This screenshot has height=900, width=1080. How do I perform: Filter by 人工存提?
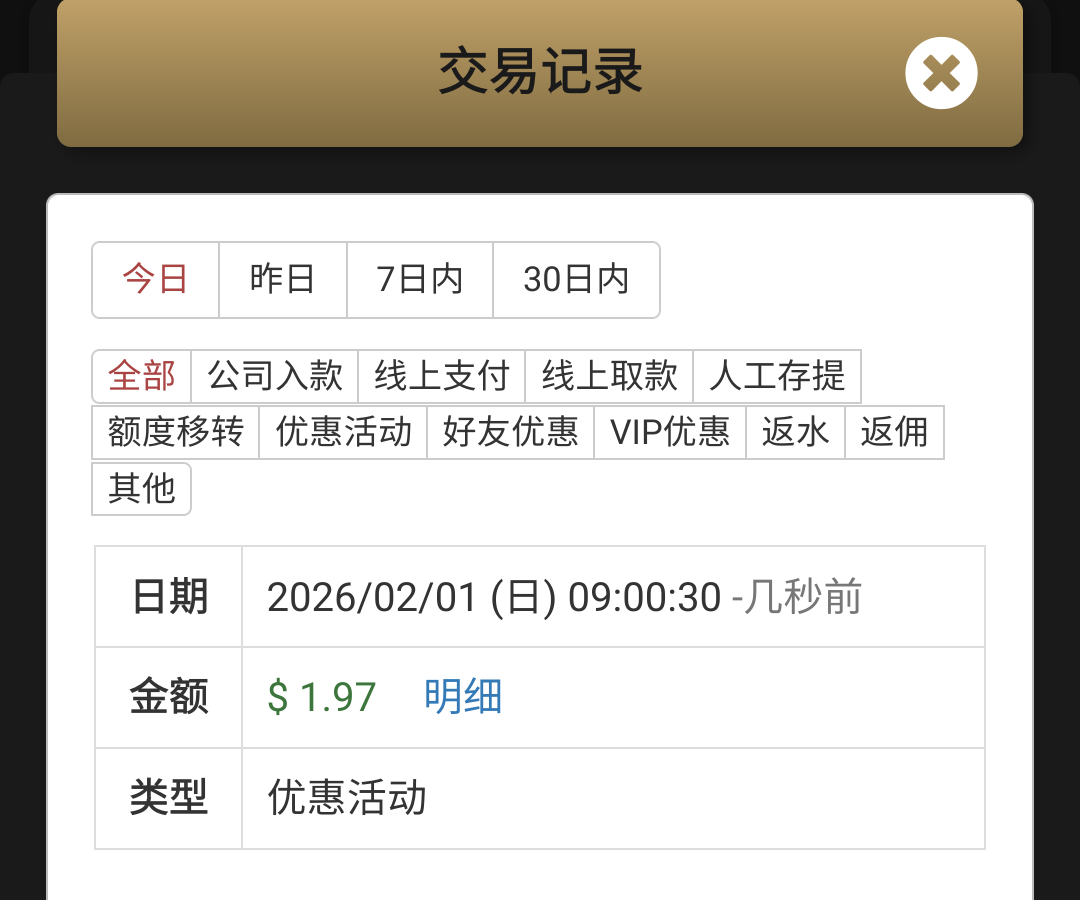click(x=777, y=377)
